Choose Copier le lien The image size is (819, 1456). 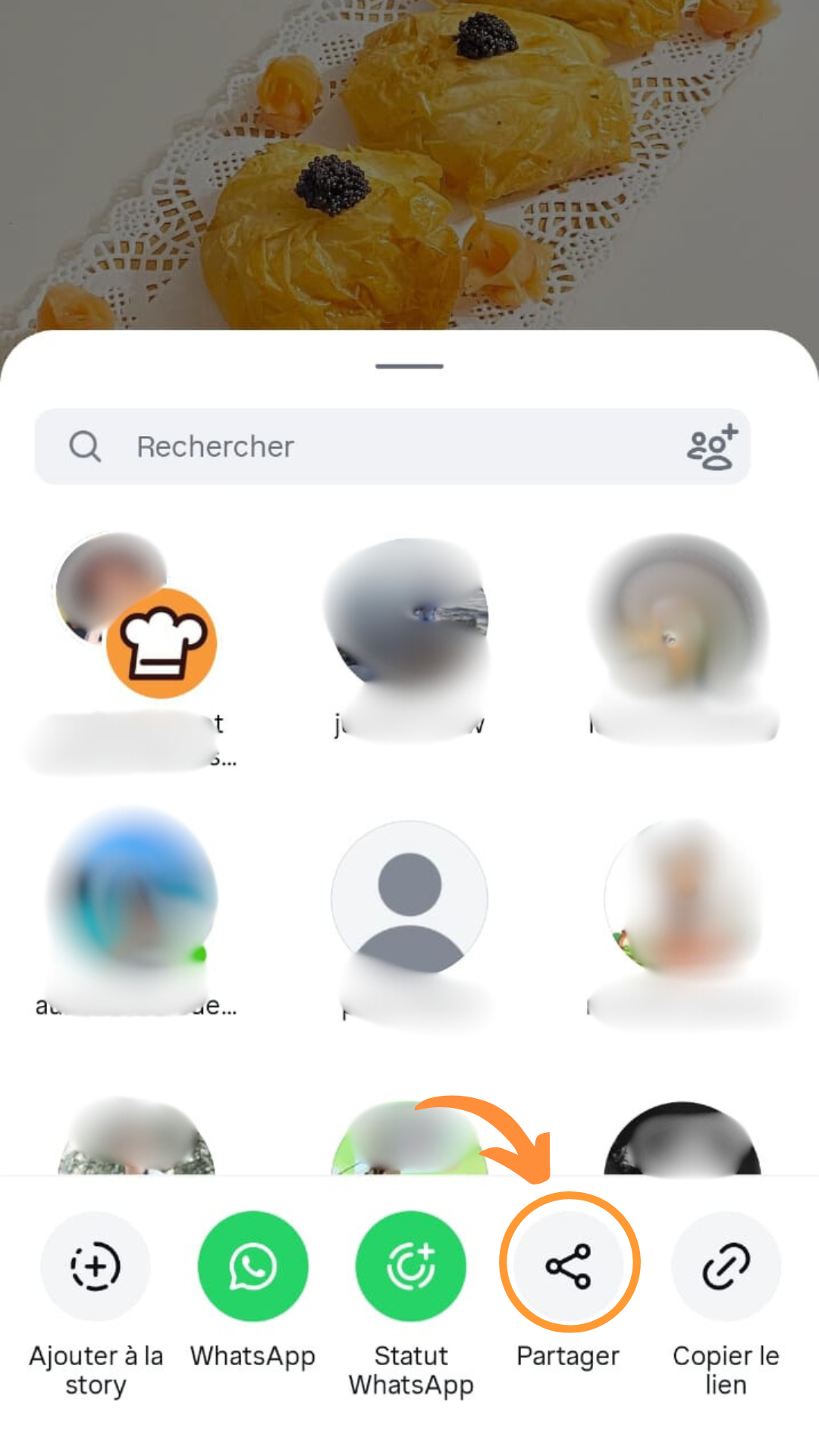[726, 1266]
